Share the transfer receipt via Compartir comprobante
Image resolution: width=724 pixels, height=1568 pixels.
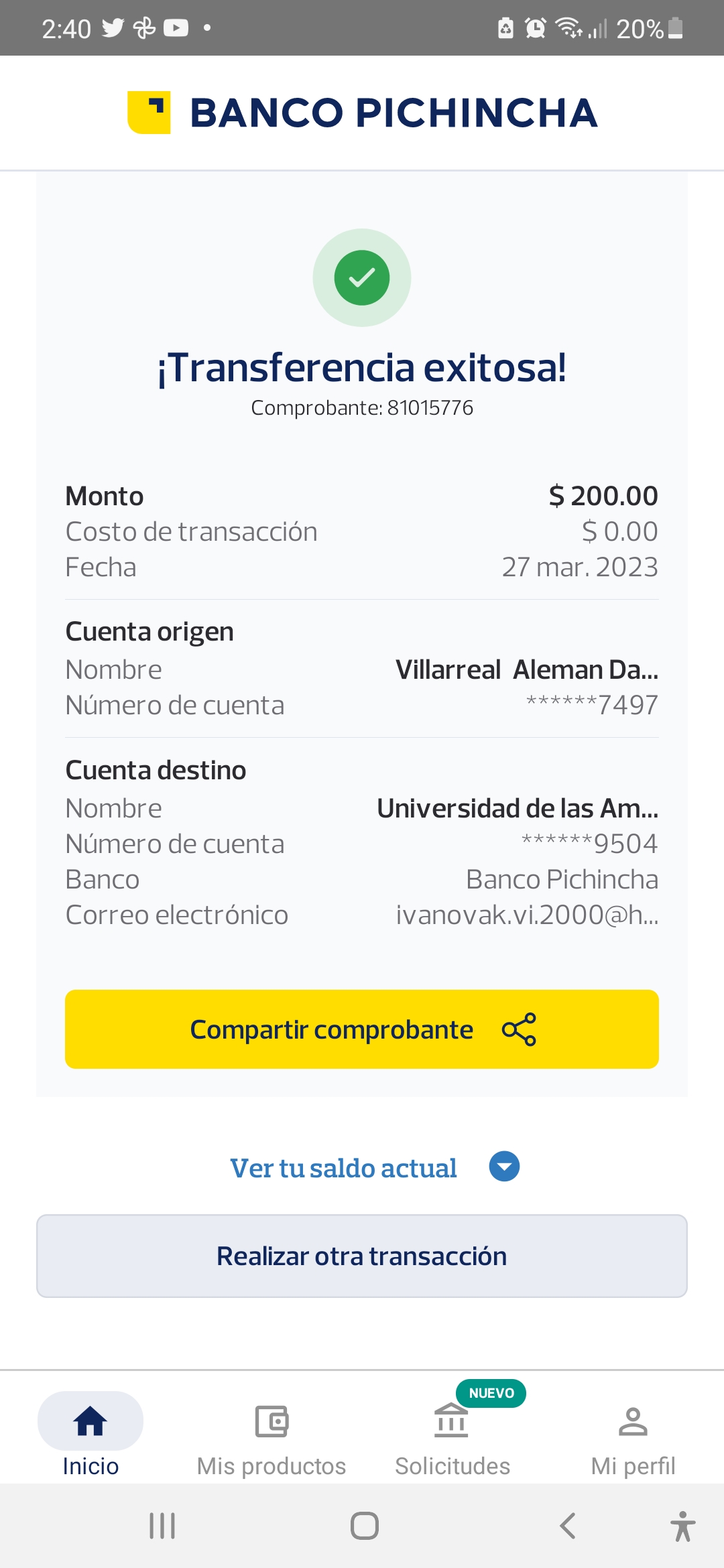pos(362,1029)
